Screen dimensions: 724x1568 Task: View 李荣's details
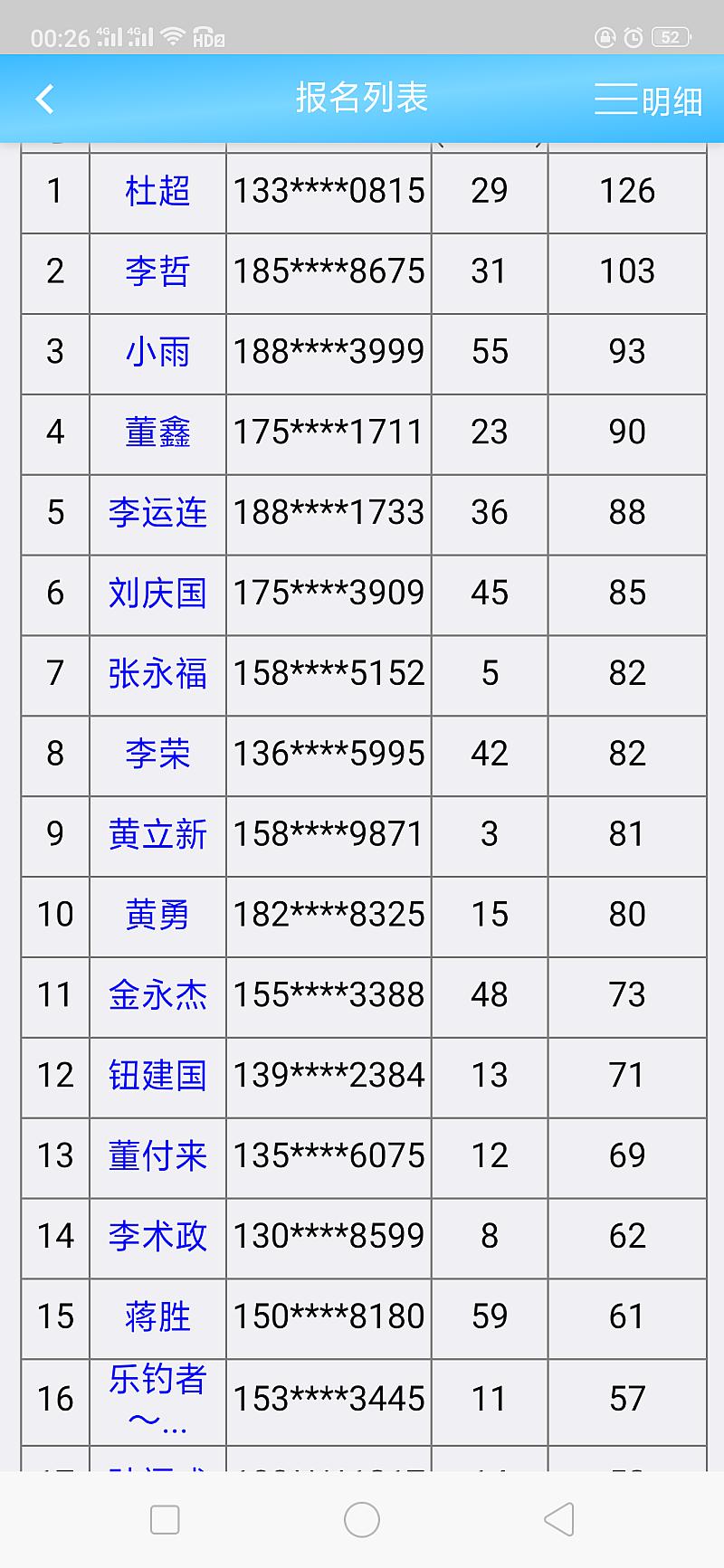(x=157, y=755)
